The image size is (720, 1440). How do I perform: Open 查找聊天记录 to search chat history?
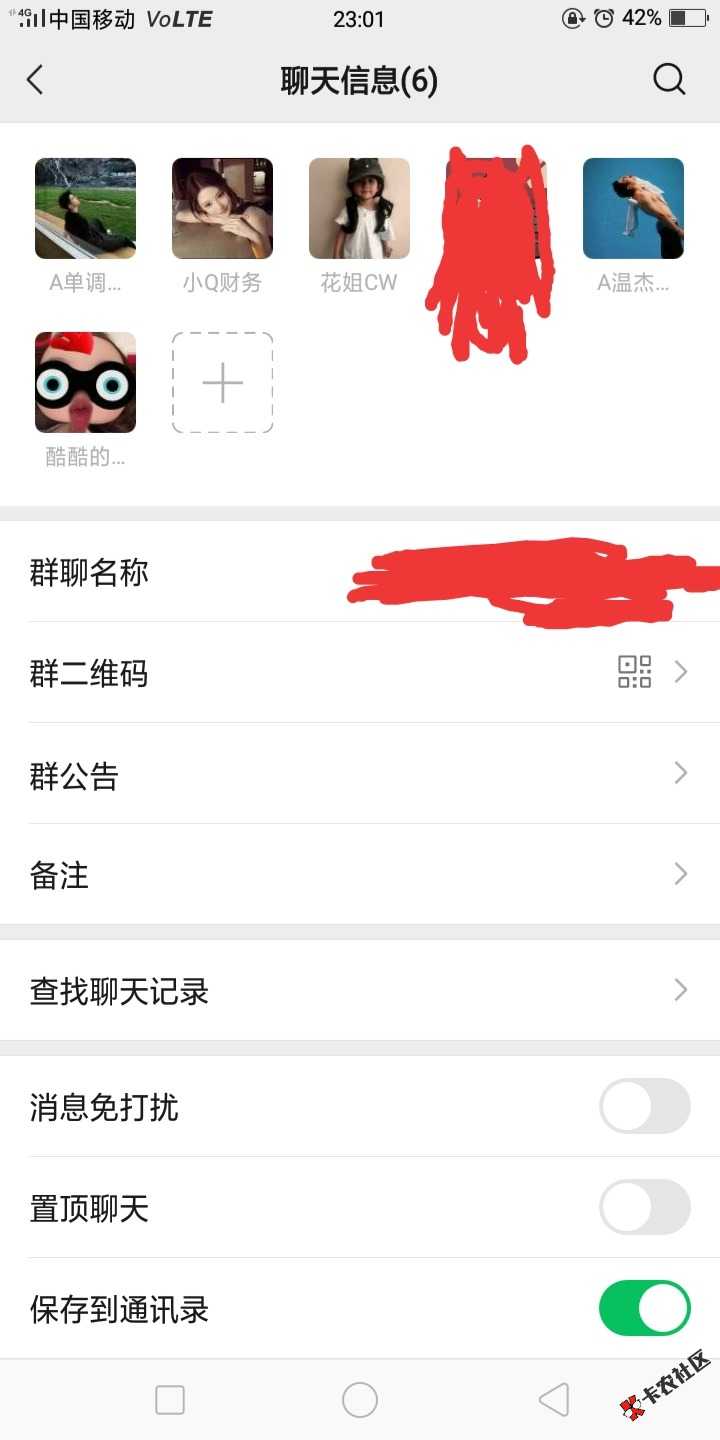click(360, 990)
